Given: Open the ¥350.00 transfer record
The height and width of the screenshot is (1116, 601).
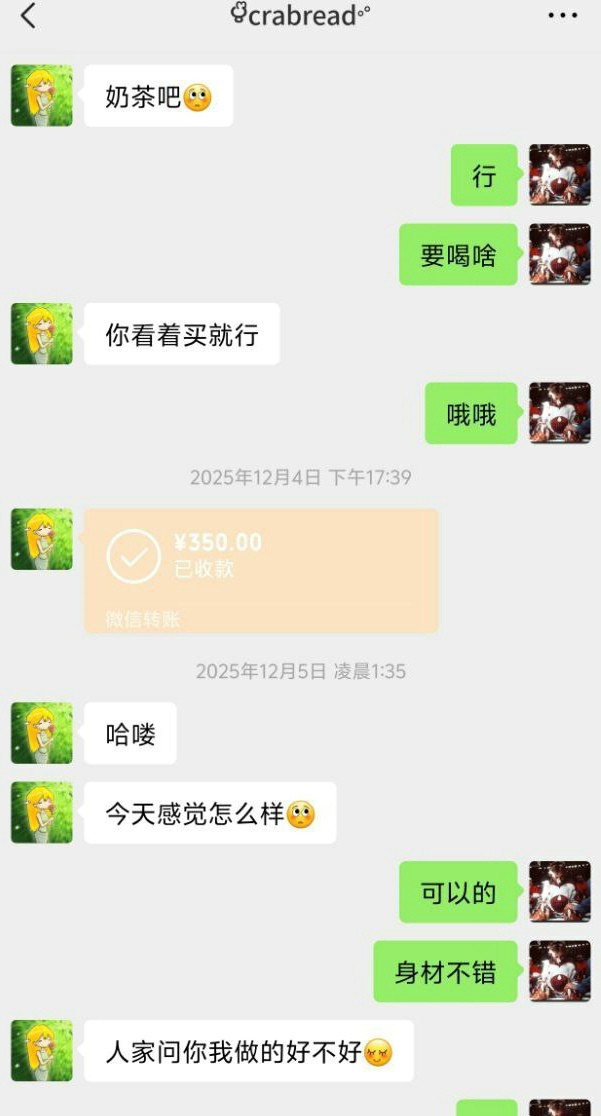Looking at the screenshot, I should [x=261, y=570].
